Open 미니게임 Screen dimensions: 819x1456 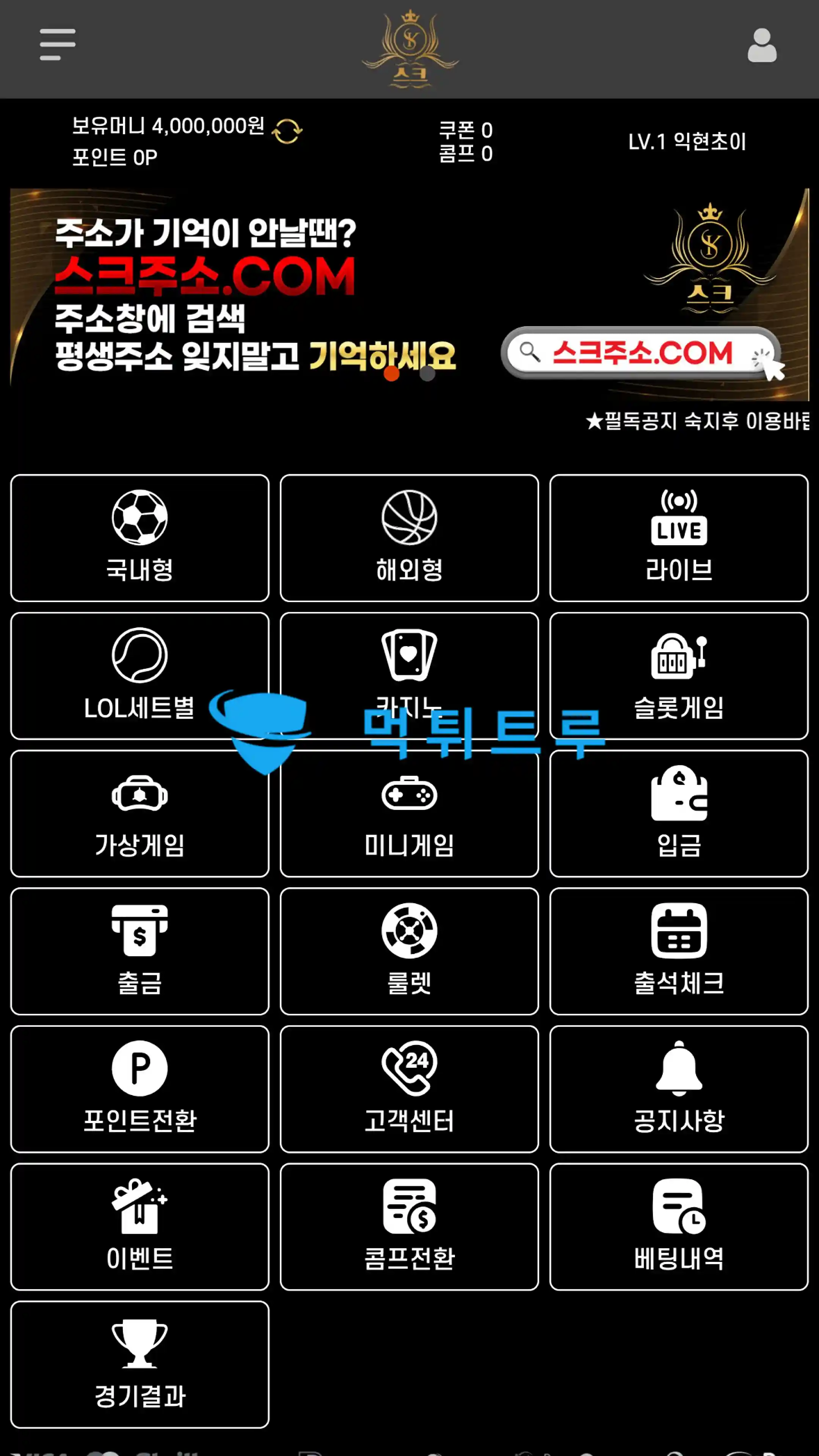(x=409, y=813)
